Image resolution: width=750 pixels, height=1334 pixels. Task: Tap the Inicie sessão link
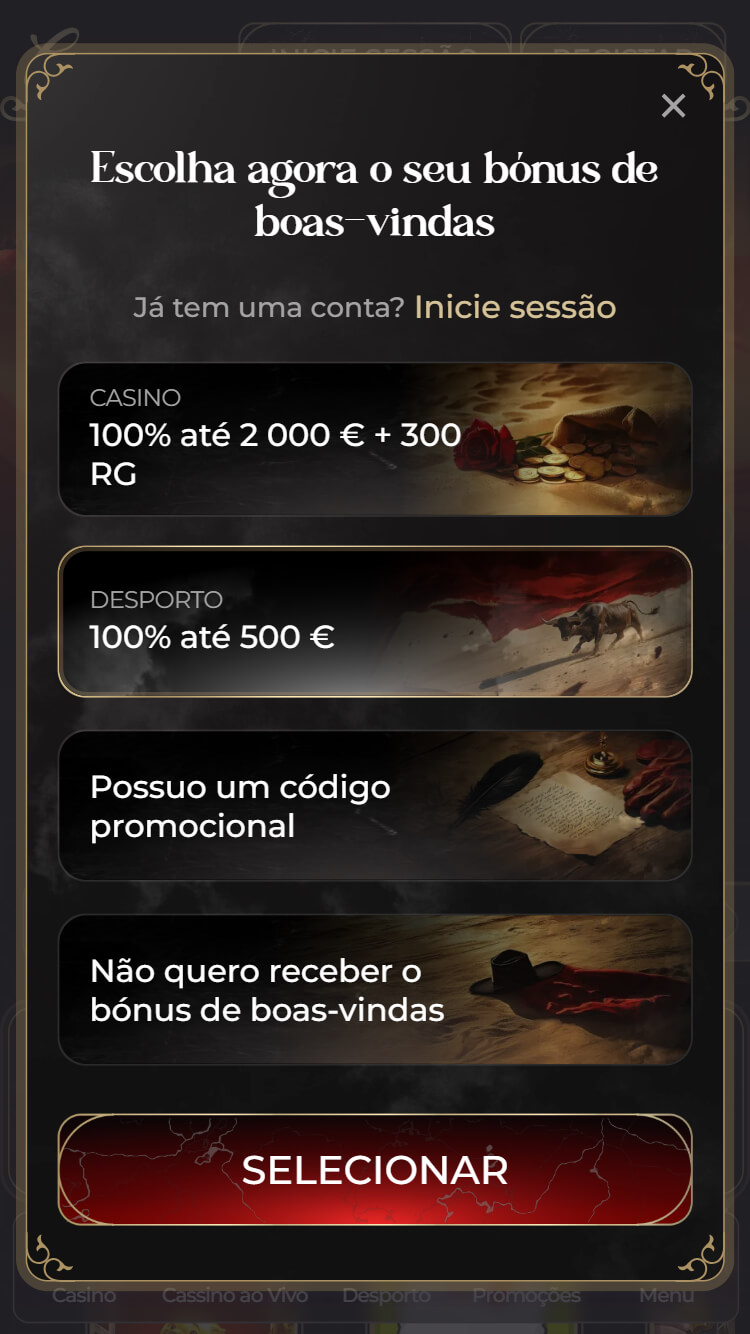[515, 307]
